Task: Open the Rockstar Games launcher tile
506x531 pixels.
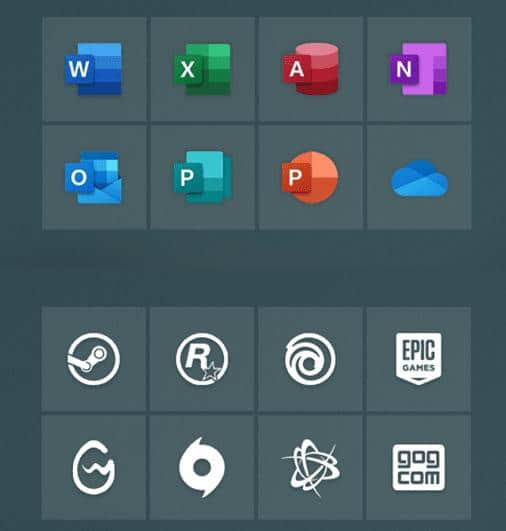Action: coord(202,359)
